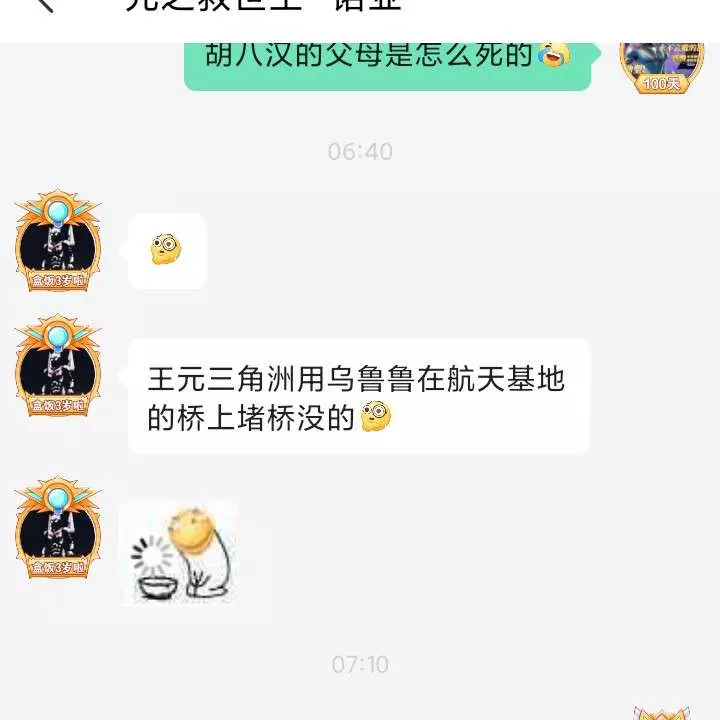The width and height of the screenshot is (720, 720).
Task: View the bowl sticker image message
Action: [x=179, y=554]
